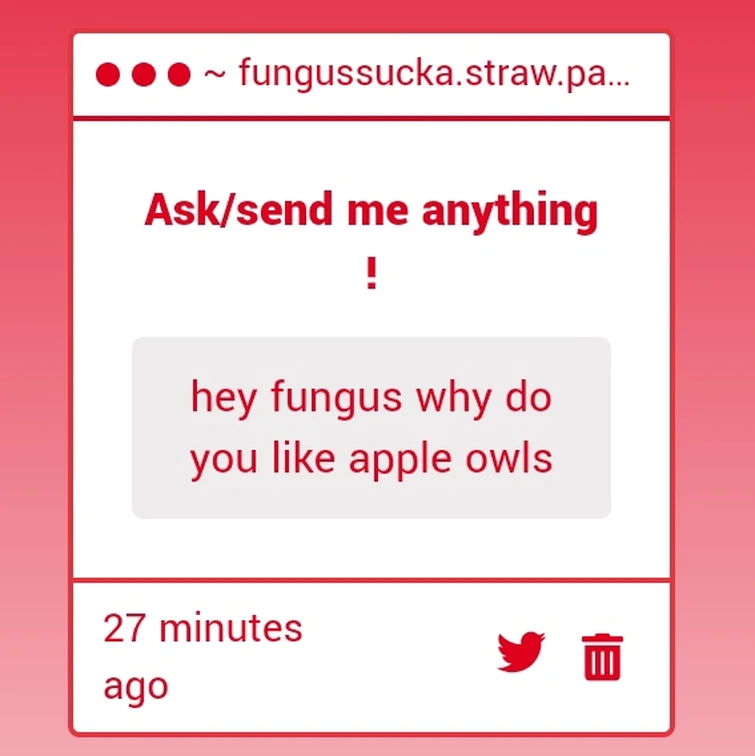Delete the question with the trash icon
Image resolution: width=755 pixels, height=756 pixels.
click(603, 655)
